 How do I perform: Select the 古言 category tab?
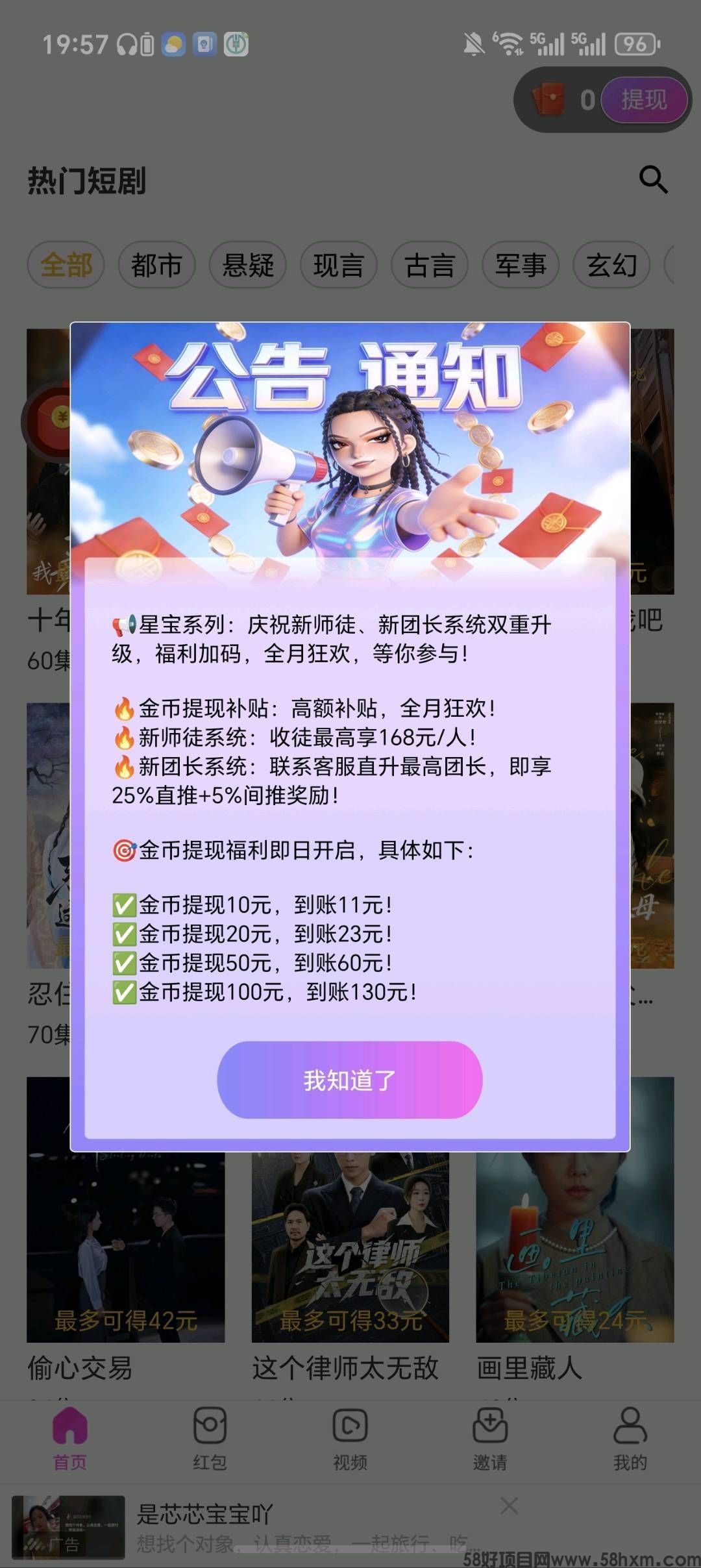(x=430, y=265)
